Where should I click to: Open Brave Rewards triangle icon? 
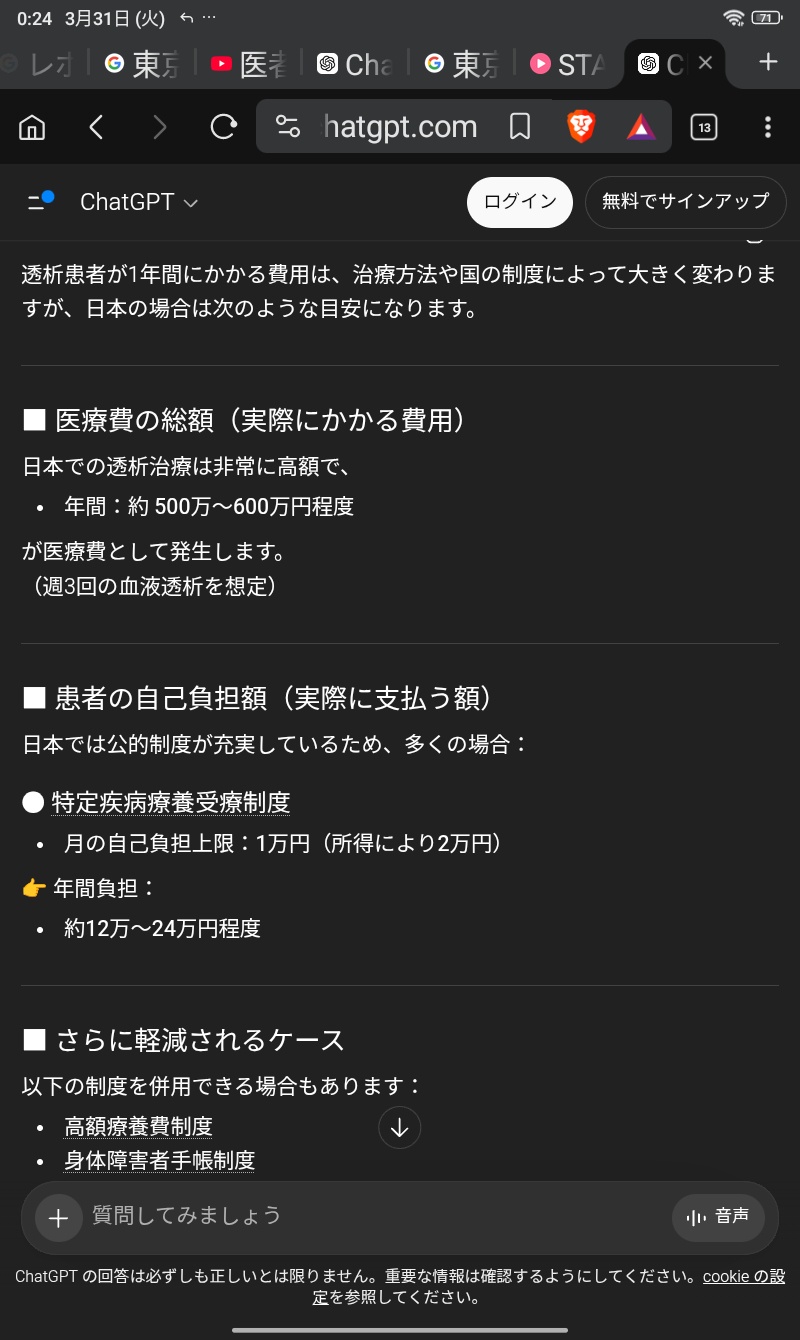click(x=640, y=127)
